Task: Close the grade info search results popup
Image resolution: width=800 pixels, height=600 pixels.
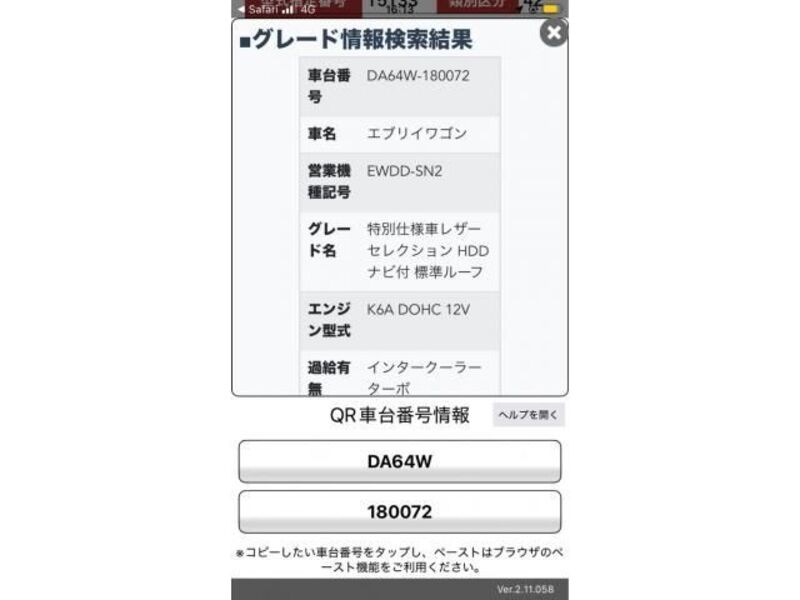Action: pos(553,32)
